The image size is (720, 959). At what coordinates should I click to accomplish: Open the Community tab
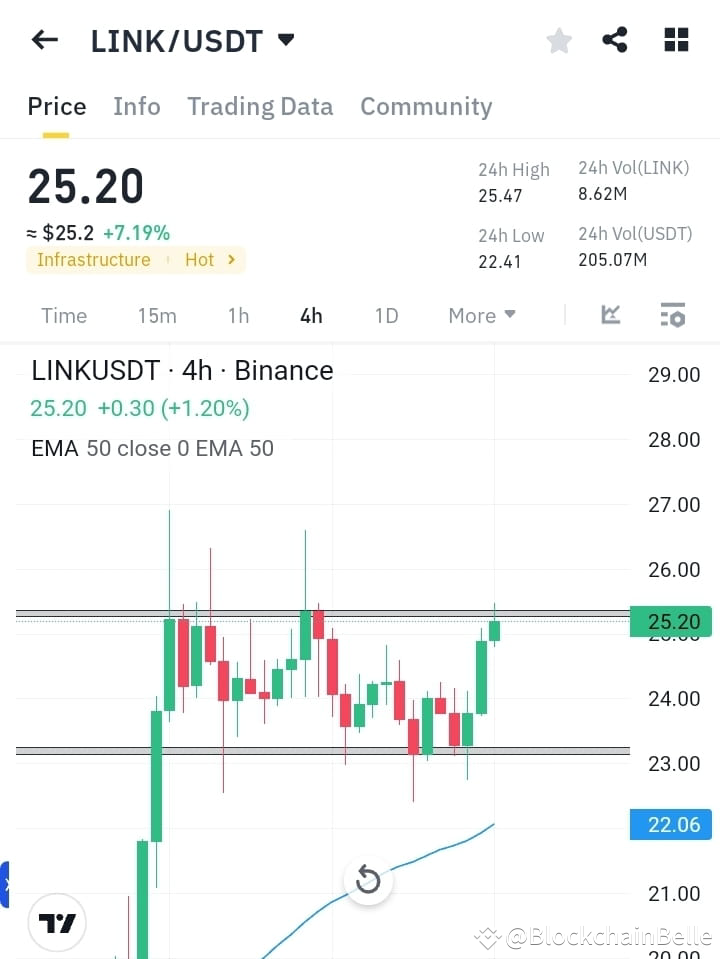[x=426, y=107]
